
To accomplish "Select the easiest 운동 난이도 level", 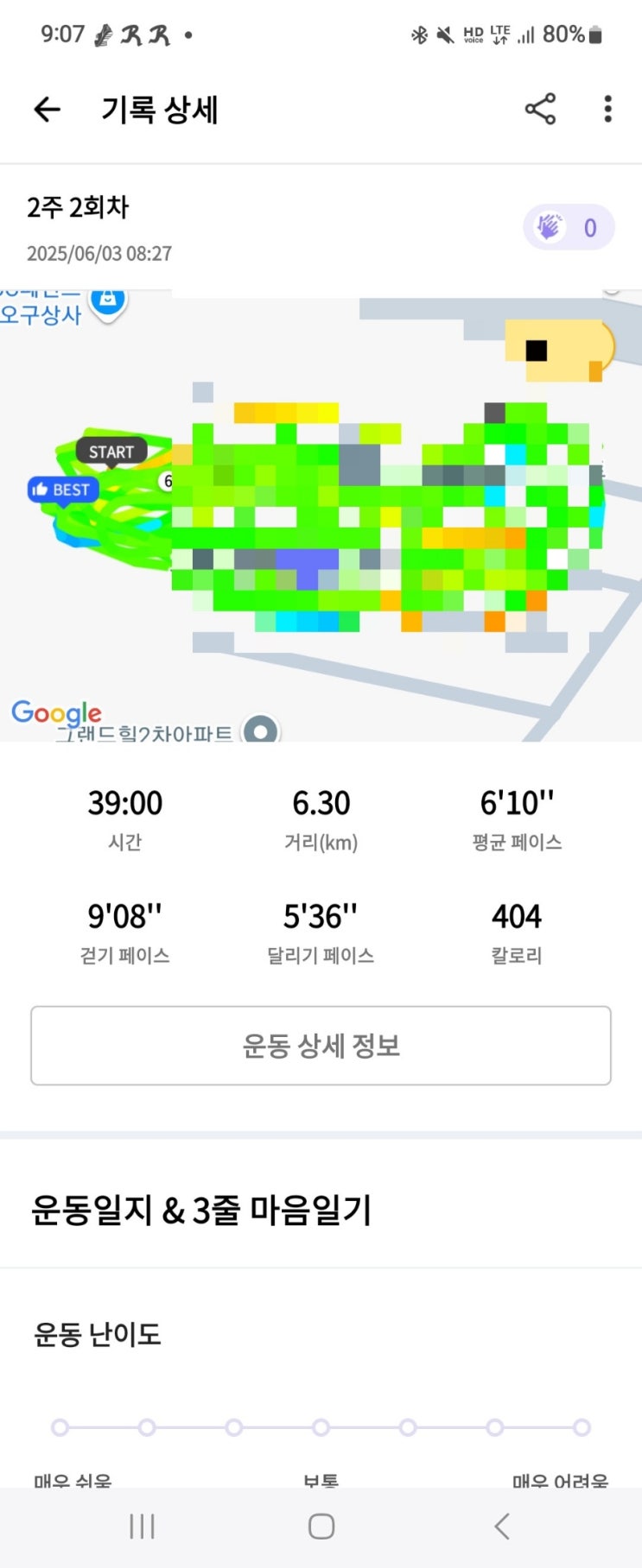I will point(60,1427).
